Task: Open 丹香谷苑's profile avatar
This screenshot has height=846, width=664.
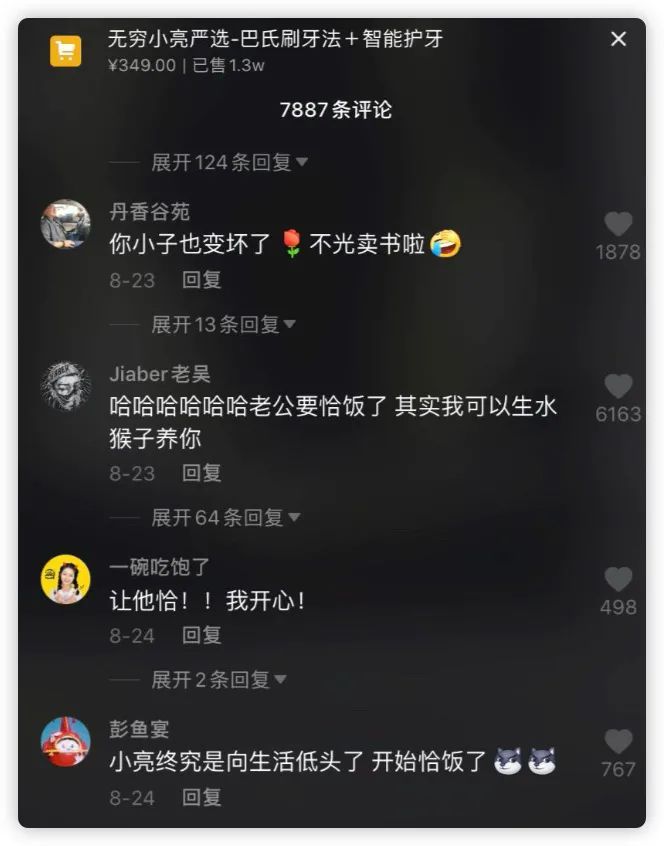Action: click(x=66, y=224)
